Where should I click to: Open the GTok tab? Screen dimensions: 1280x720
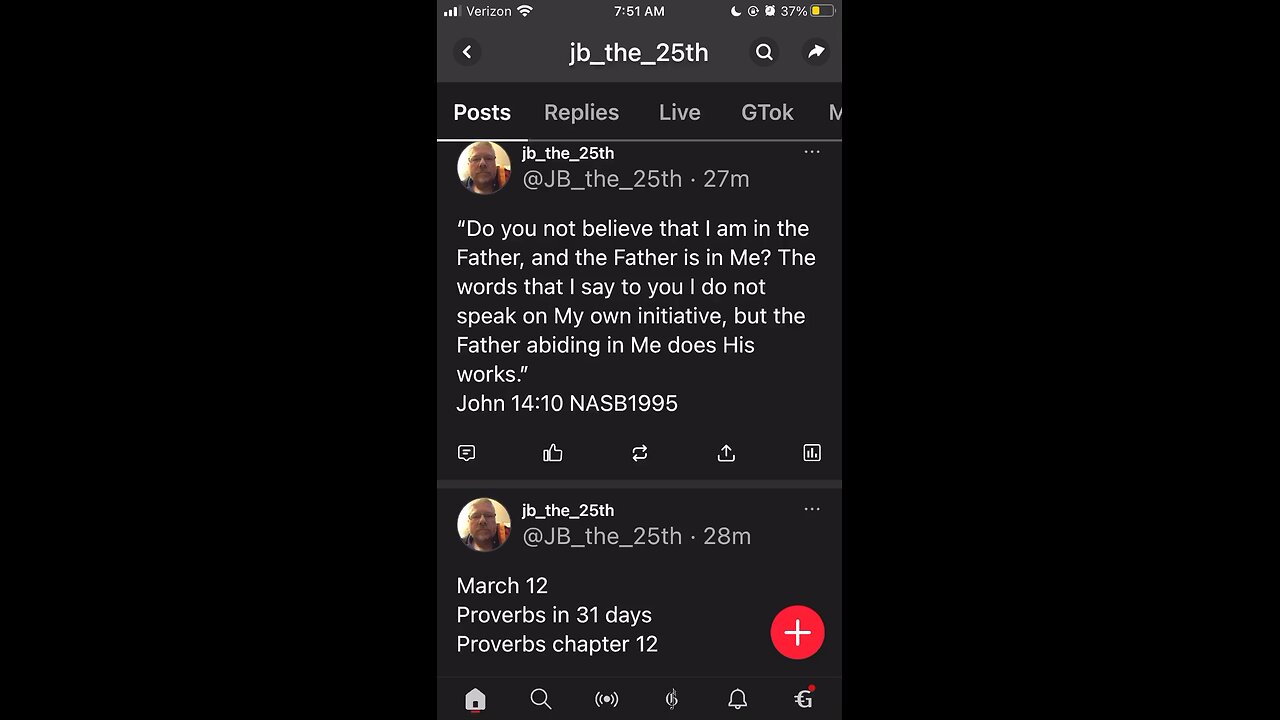click(x=767, y=112)
